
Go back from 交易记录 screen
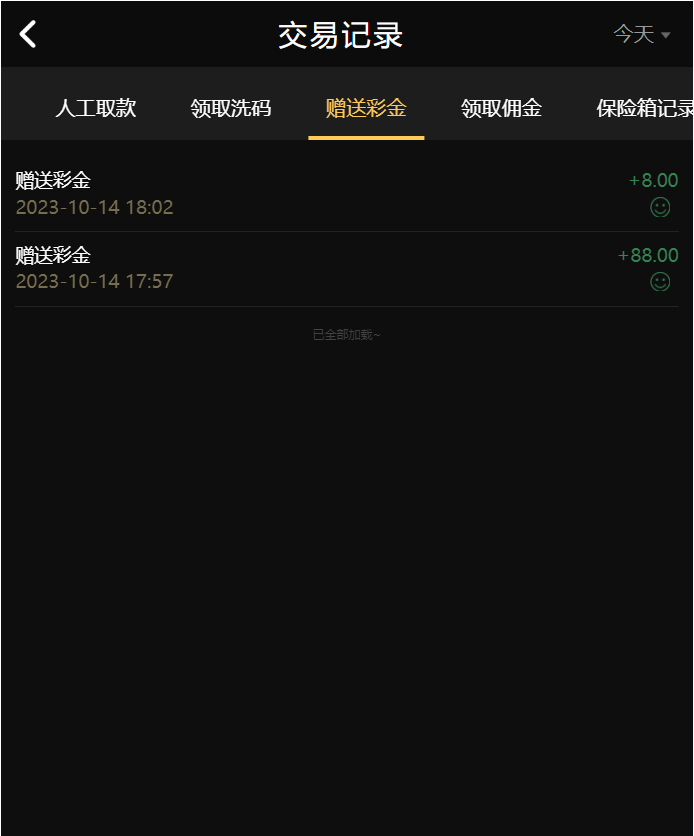[x=28, y=35]
